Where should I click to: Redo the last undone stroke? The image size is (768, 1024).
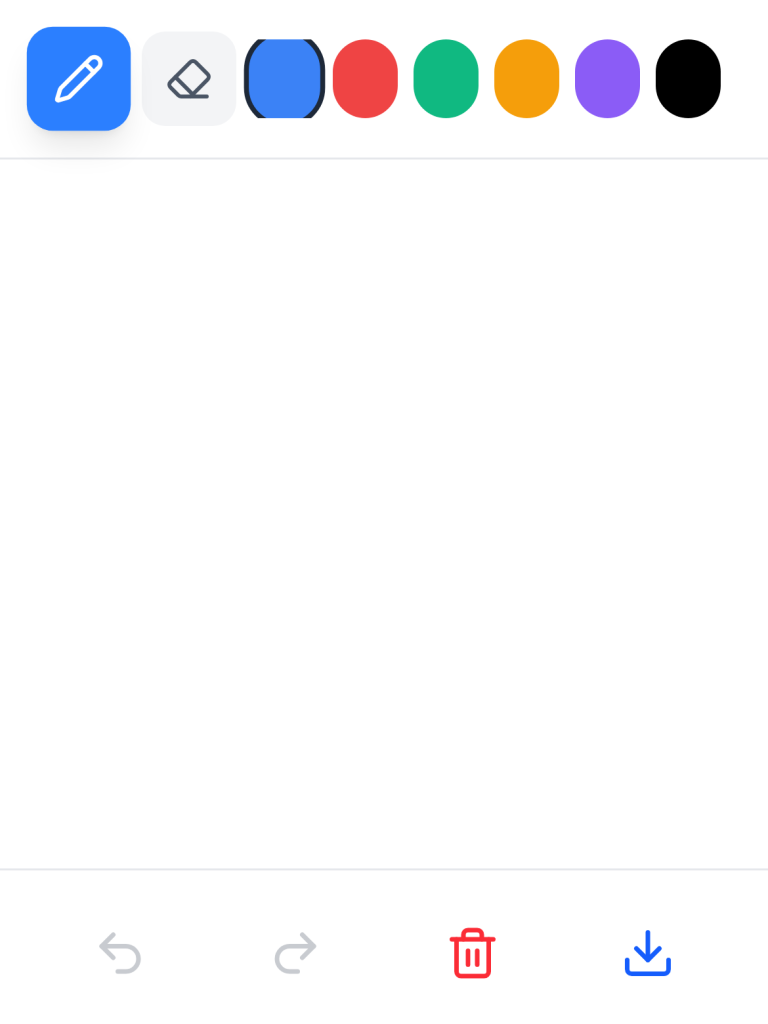296,953
